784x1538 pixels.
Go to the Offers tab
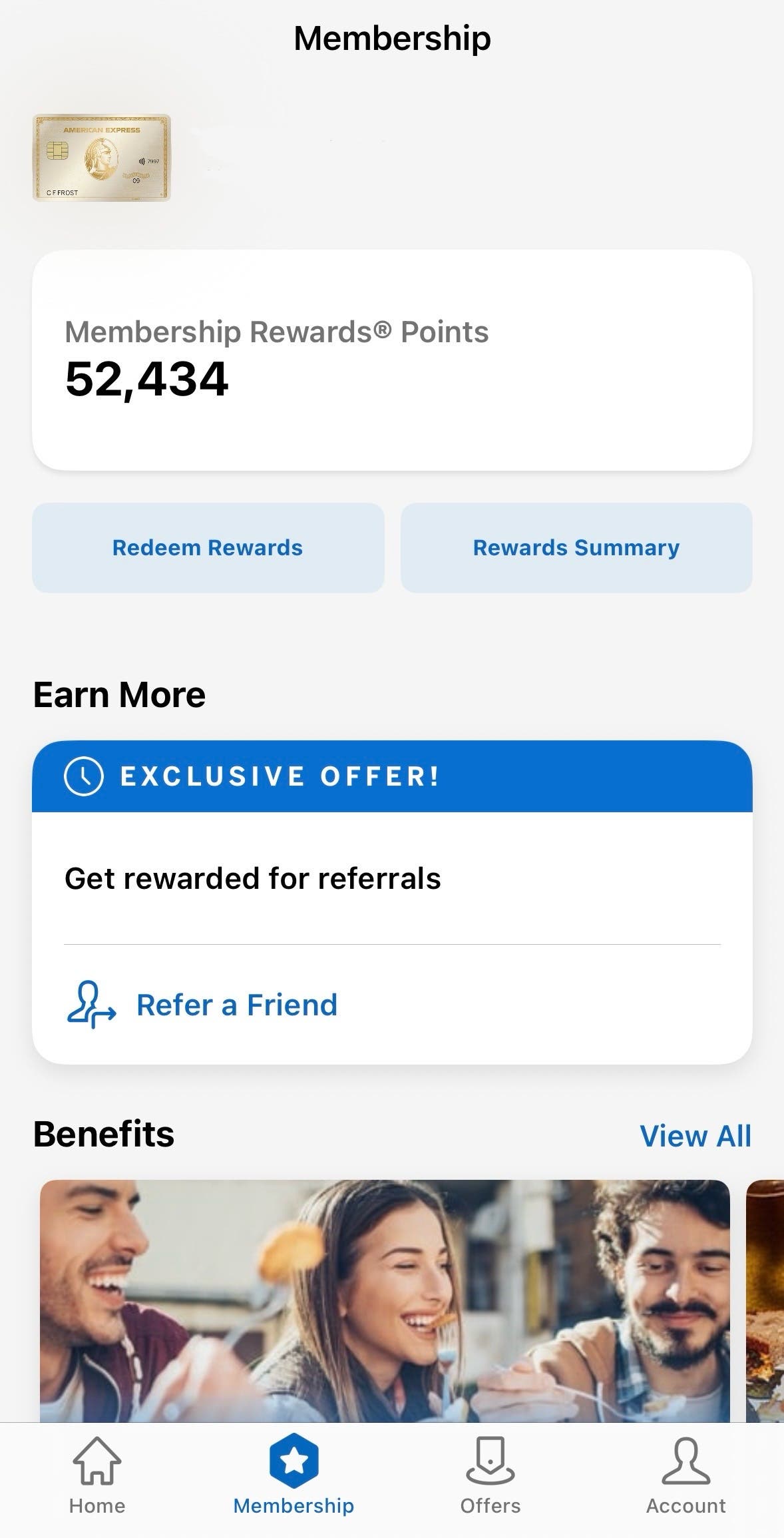coord(490,1475)
